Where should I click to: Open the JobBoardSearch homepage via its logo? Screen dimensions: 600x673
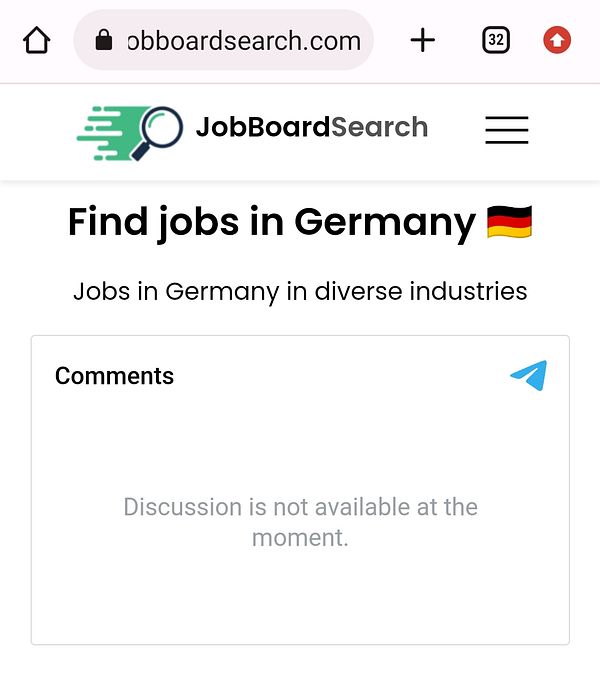pyautogui.click(x=252, y=130)
